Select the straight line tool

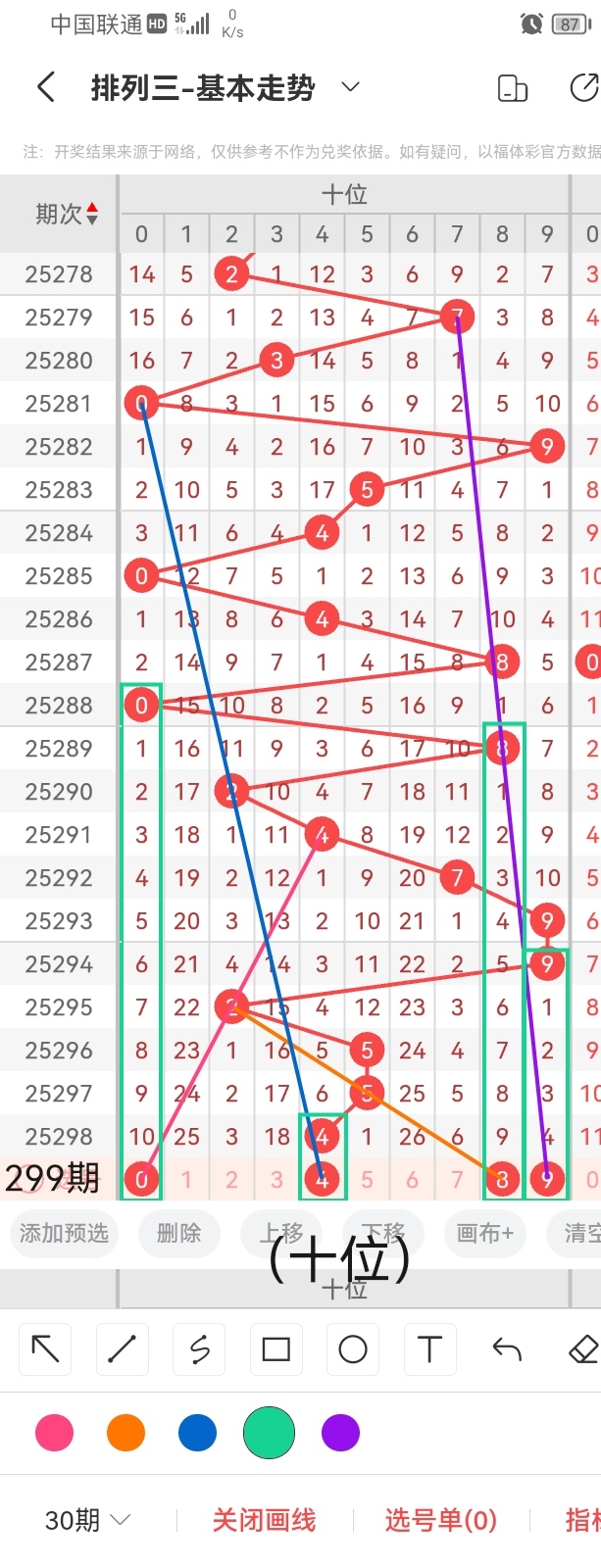(122, 1349)
